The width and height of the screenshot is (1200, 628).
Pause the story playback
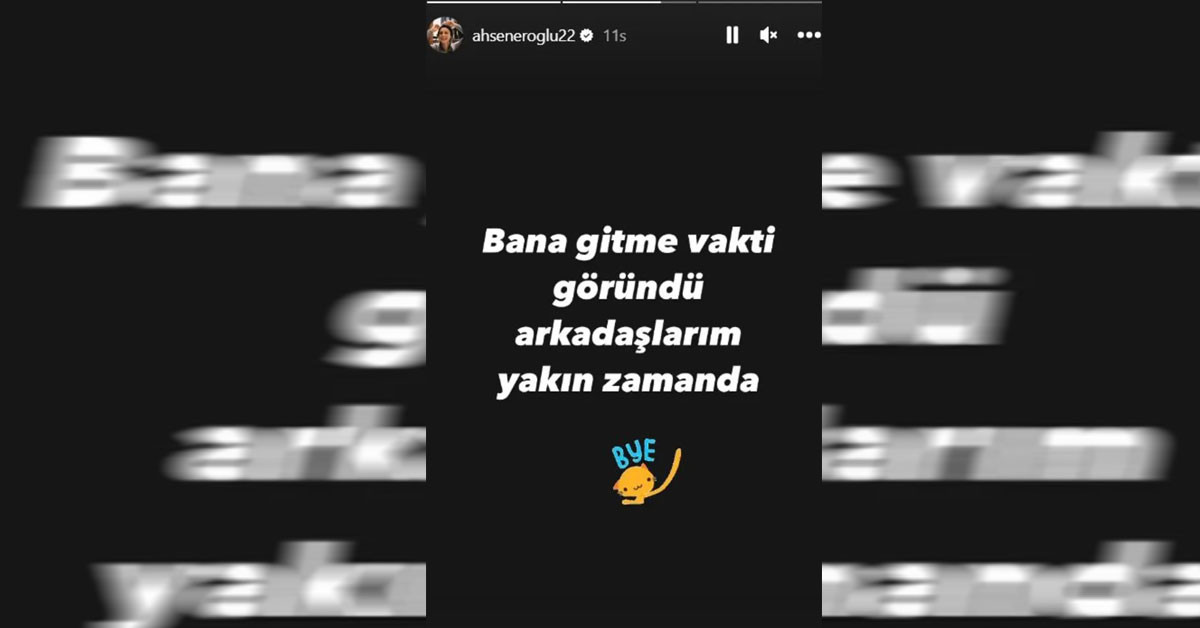[732, 35]
